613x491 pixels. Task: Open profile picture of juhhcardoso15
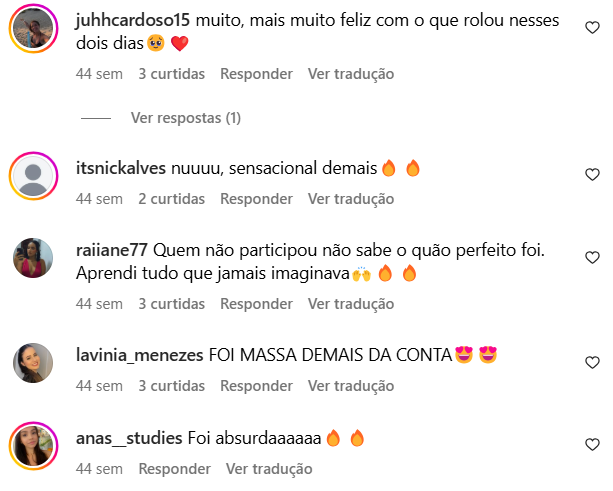coord(33,27)
